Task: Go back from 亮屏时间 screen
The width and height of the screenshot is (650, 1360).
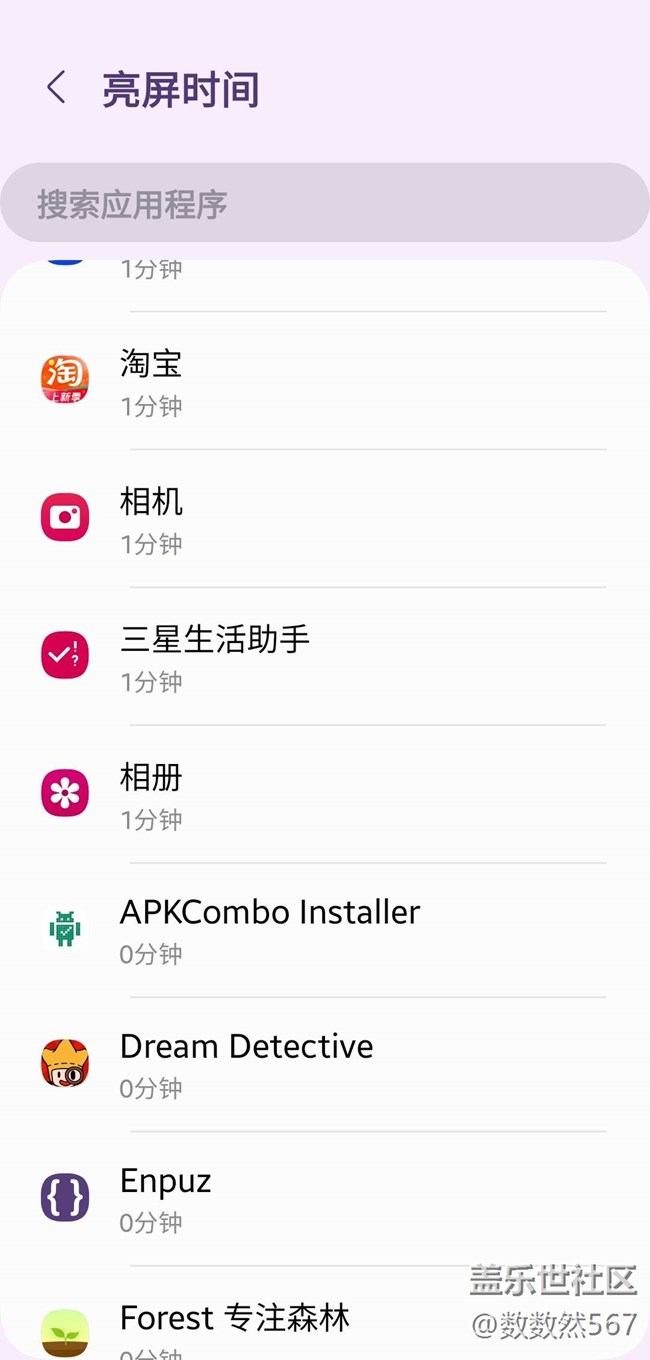Action: point(57,88)
